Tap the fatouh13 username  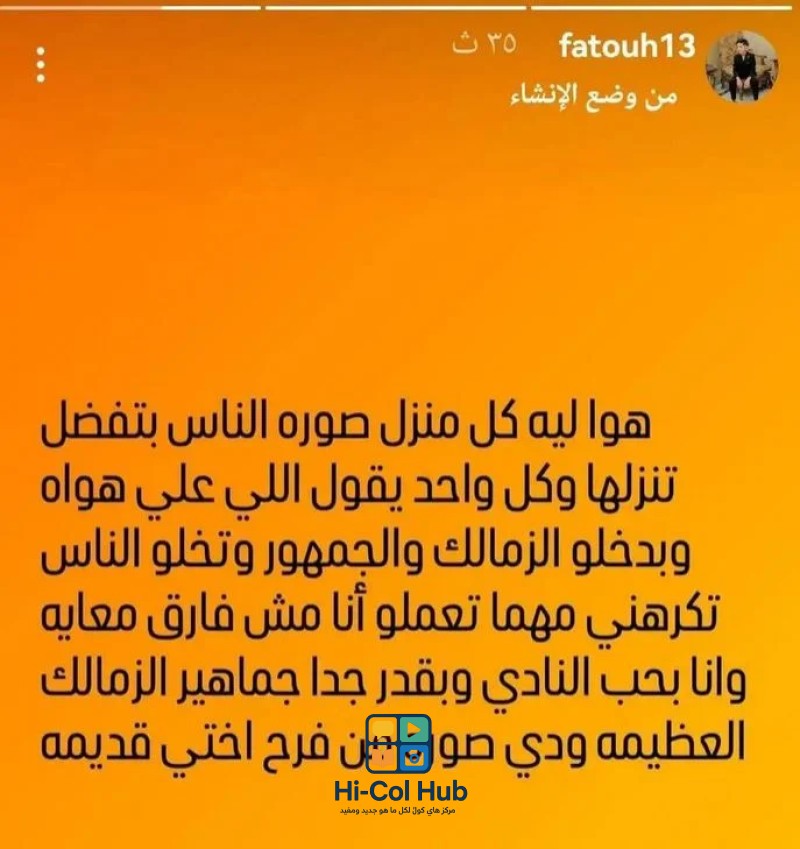627,45
